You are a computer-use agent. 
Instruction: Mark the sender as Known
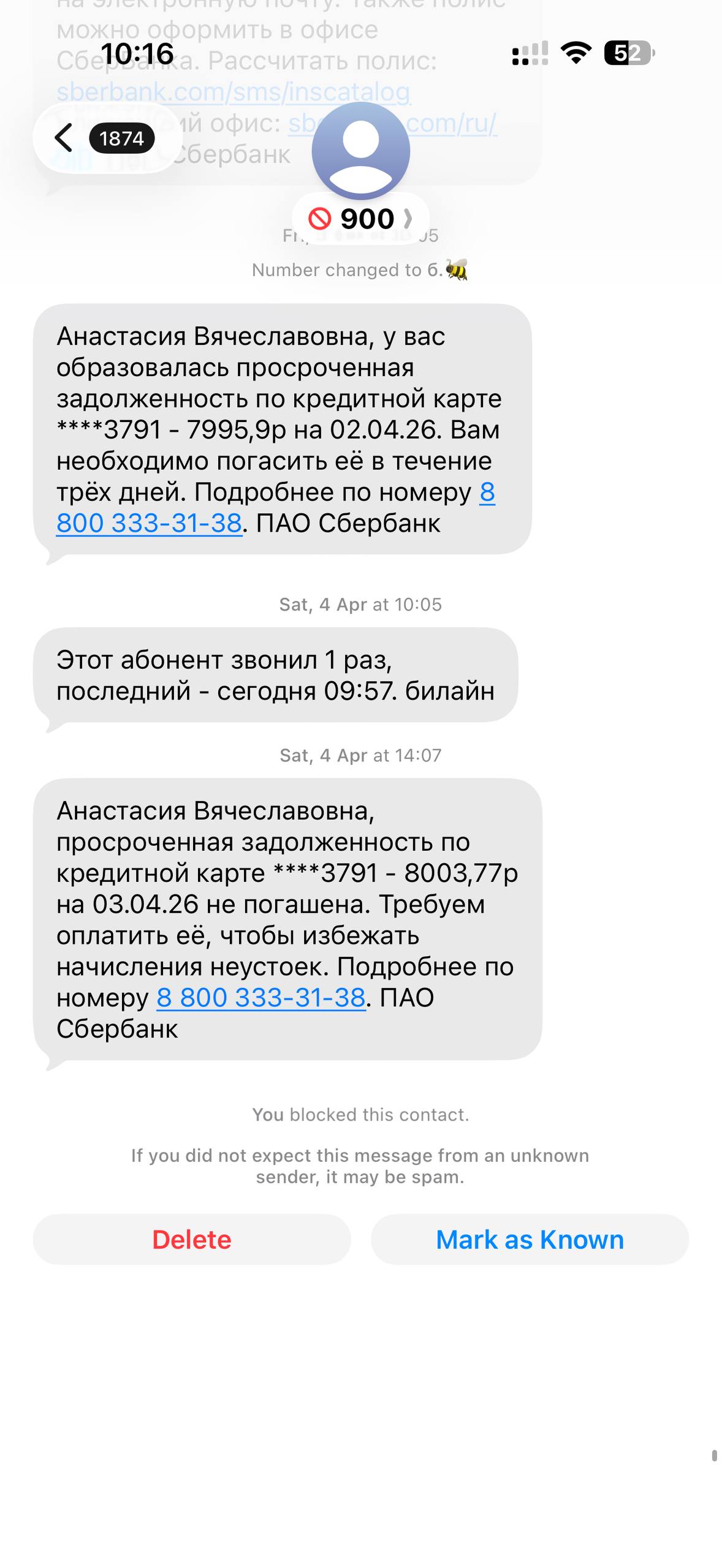tap(530, 1239)
